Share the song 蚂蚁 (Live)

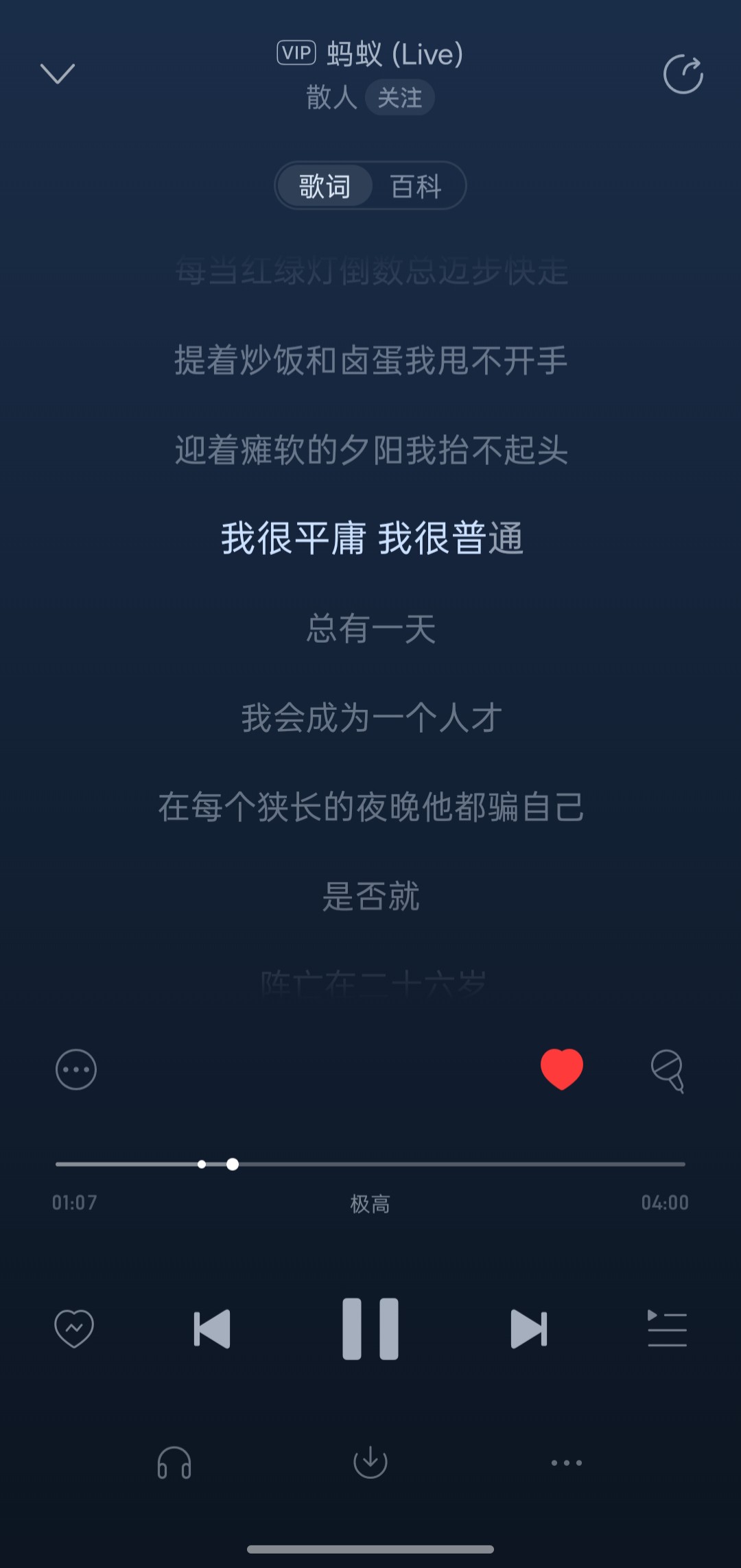[x=683, y=73]
